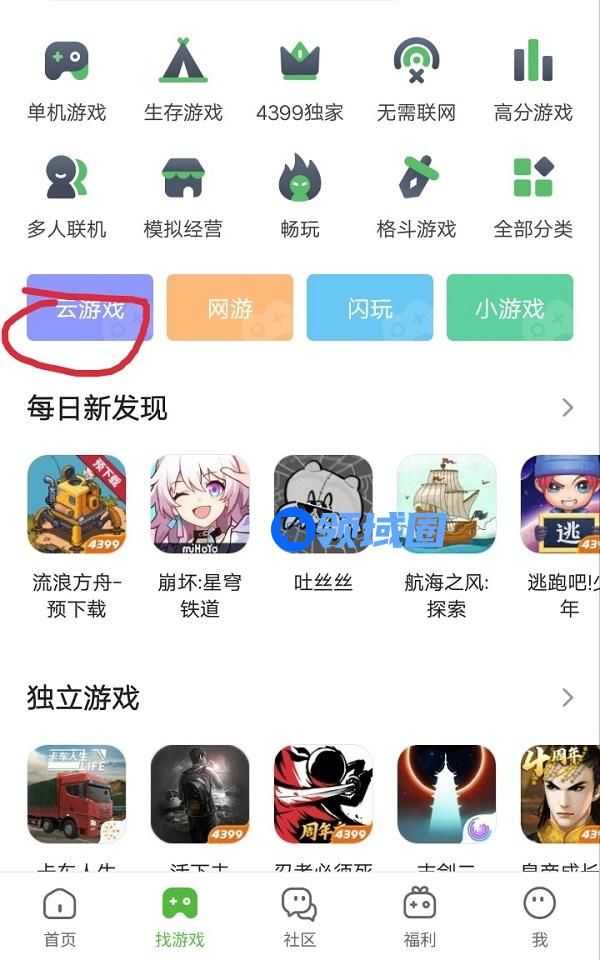600x960 pixels.
Task: Browse the 模拟经营 category
Action: (x=183, y=196)
